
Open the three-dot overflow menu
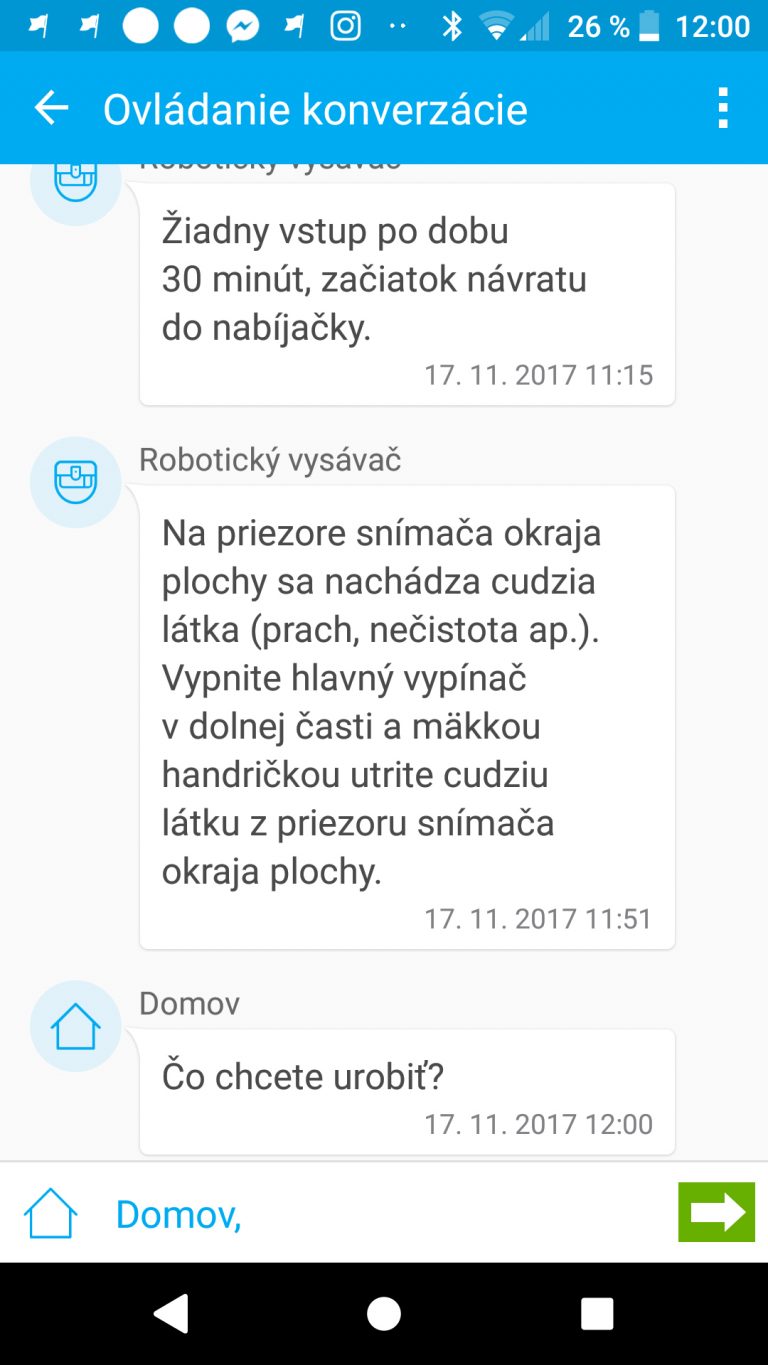pos(723,108)
